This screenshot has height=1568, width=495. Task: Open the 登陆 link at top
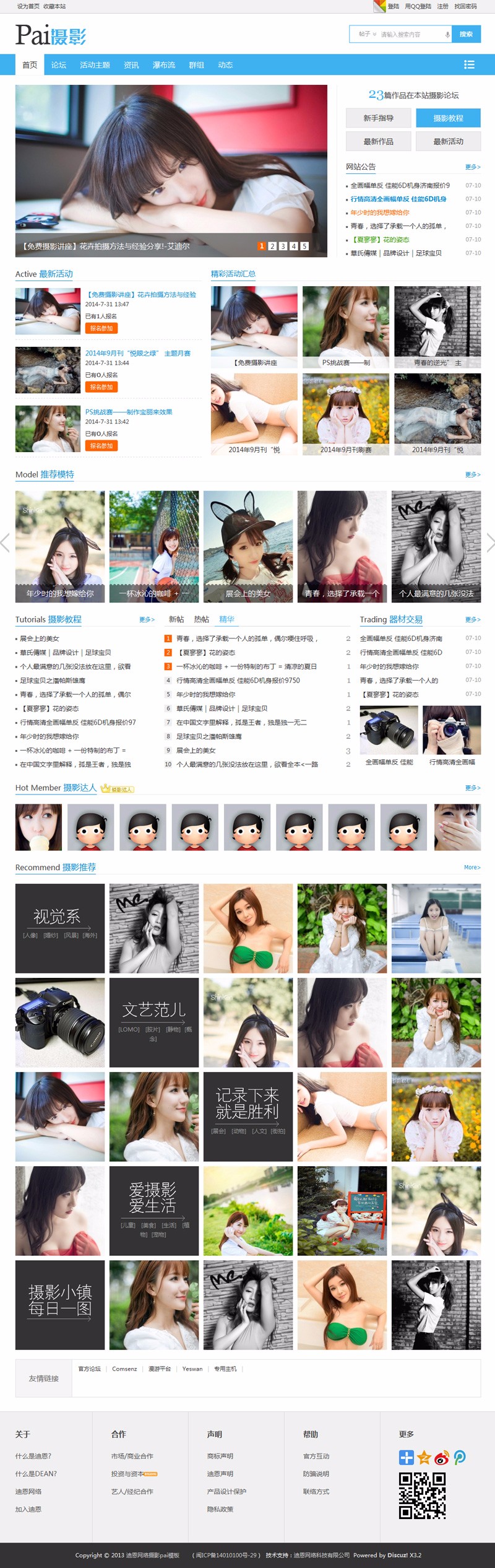[394, 6]
